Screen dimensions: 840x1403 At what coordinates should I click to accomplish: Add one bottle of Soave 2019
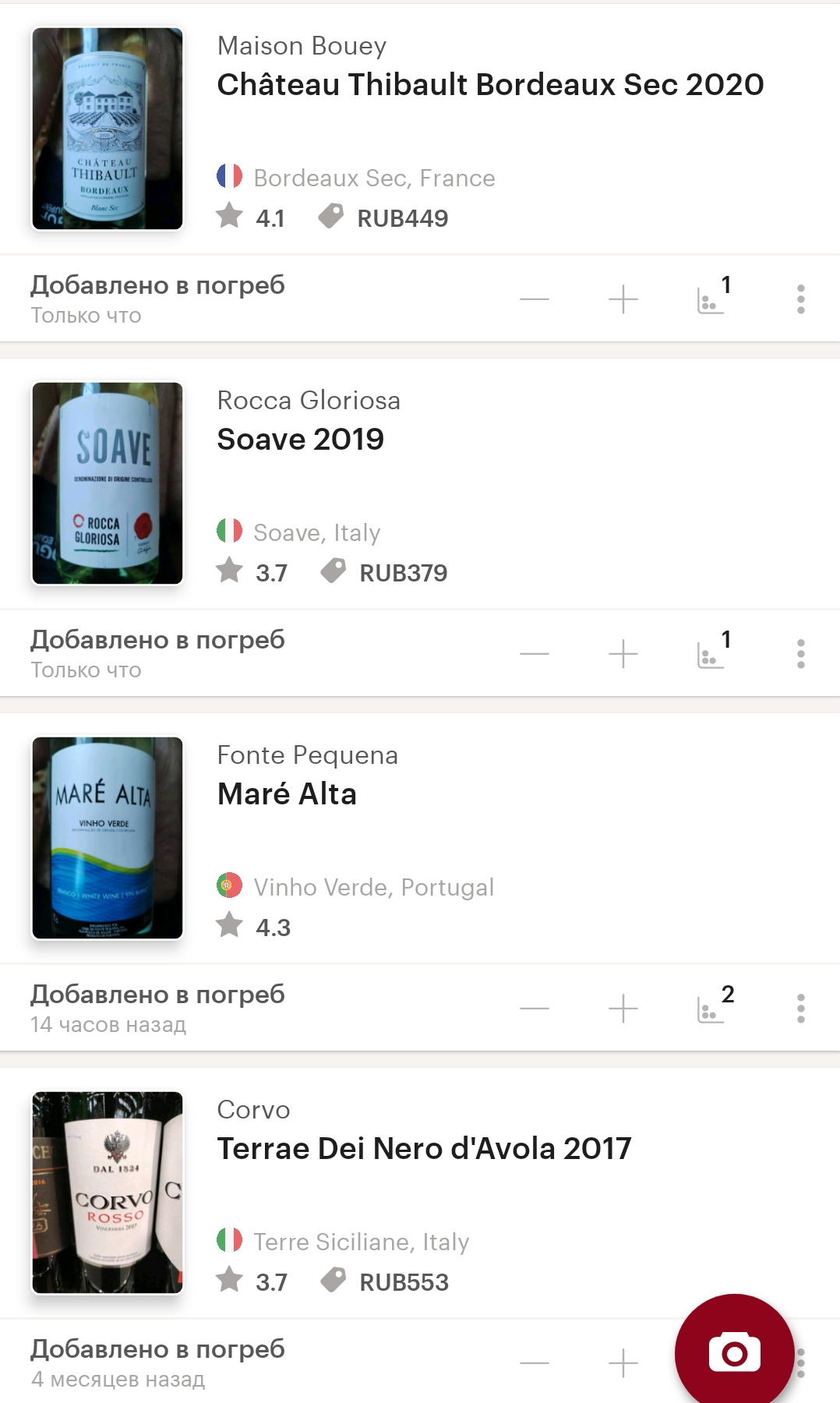click(623, 654)
